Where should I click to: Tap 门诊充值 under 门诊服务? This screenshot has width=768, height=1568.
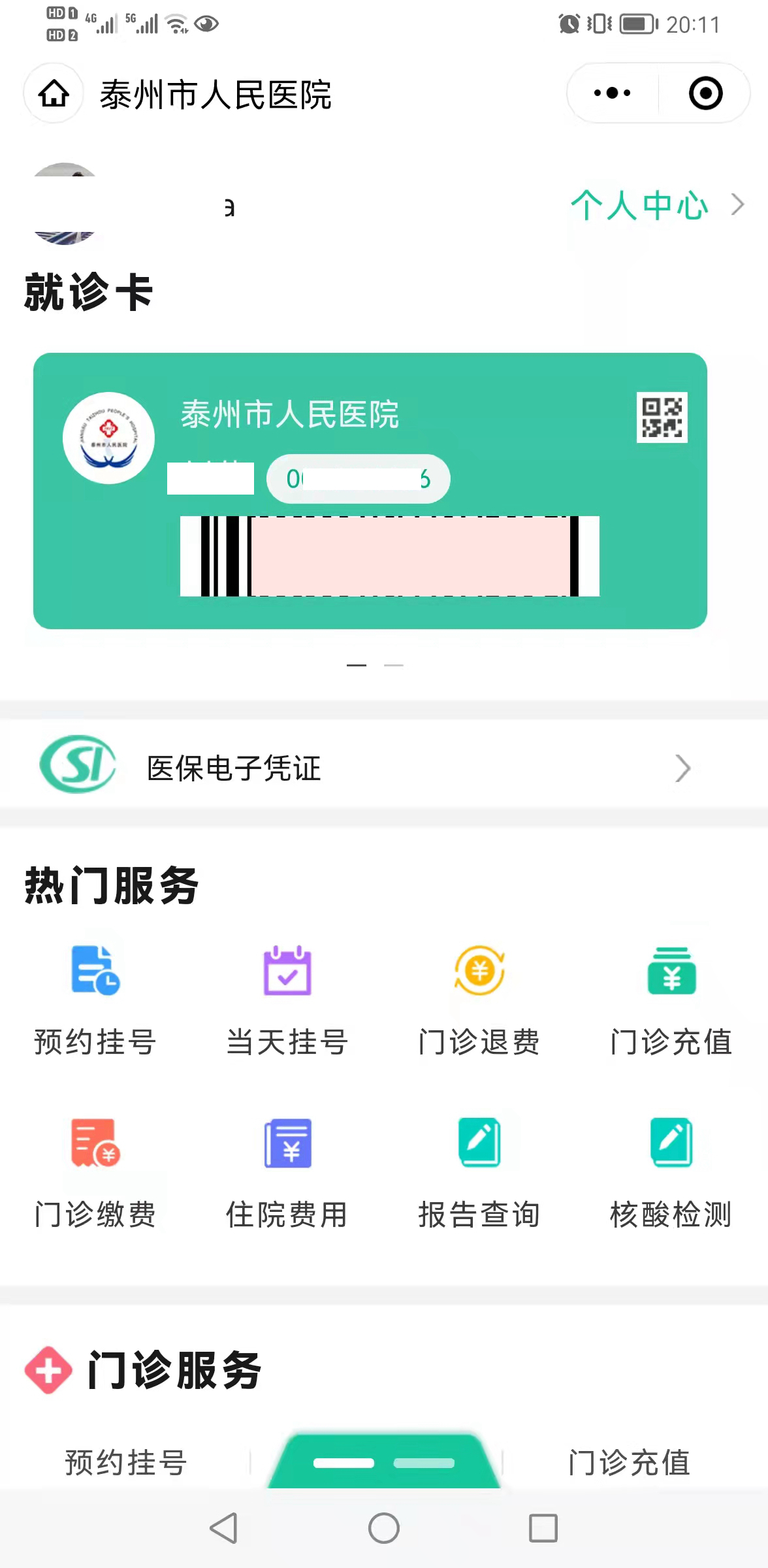coord(629,1462)
